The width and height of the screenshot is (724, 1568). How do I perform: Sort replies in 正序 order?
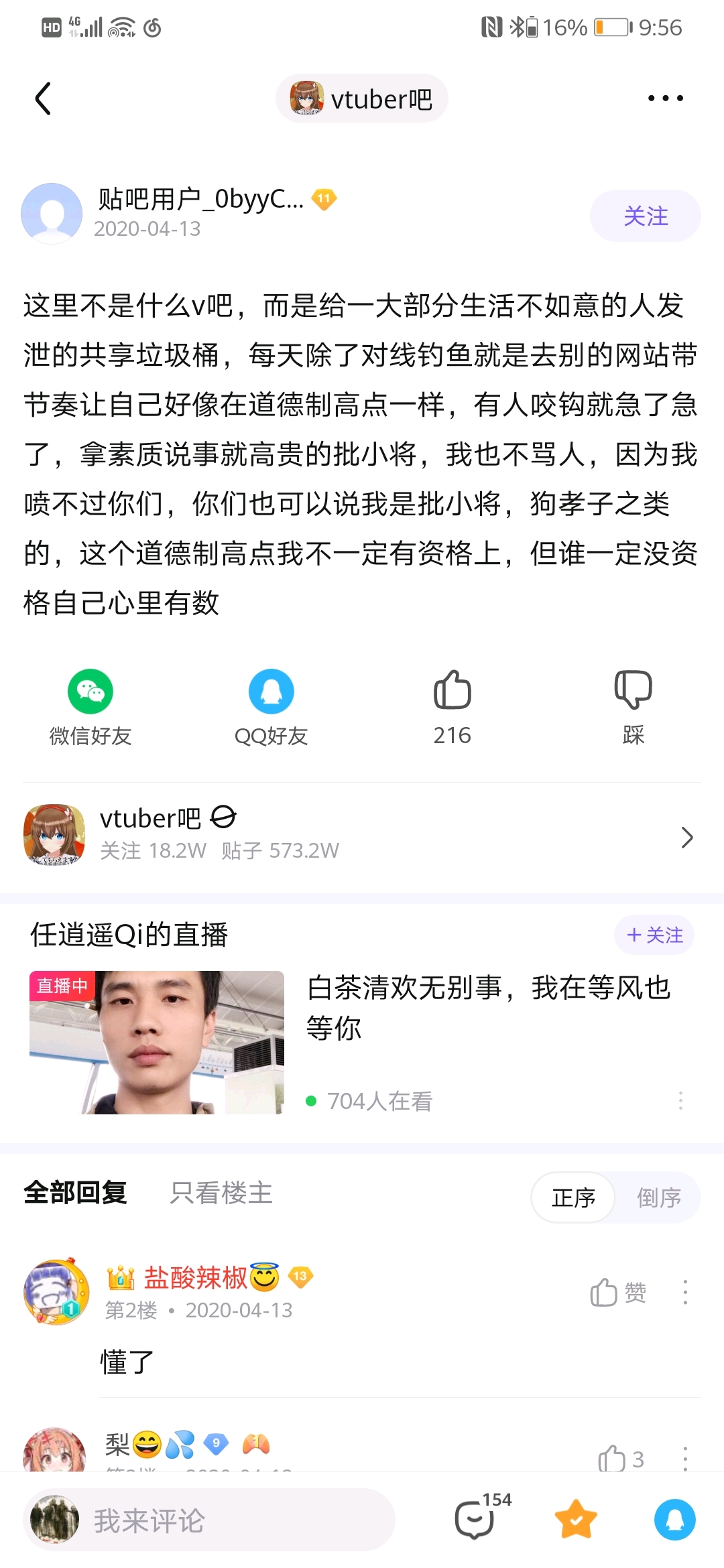[x=573, y=1197]
